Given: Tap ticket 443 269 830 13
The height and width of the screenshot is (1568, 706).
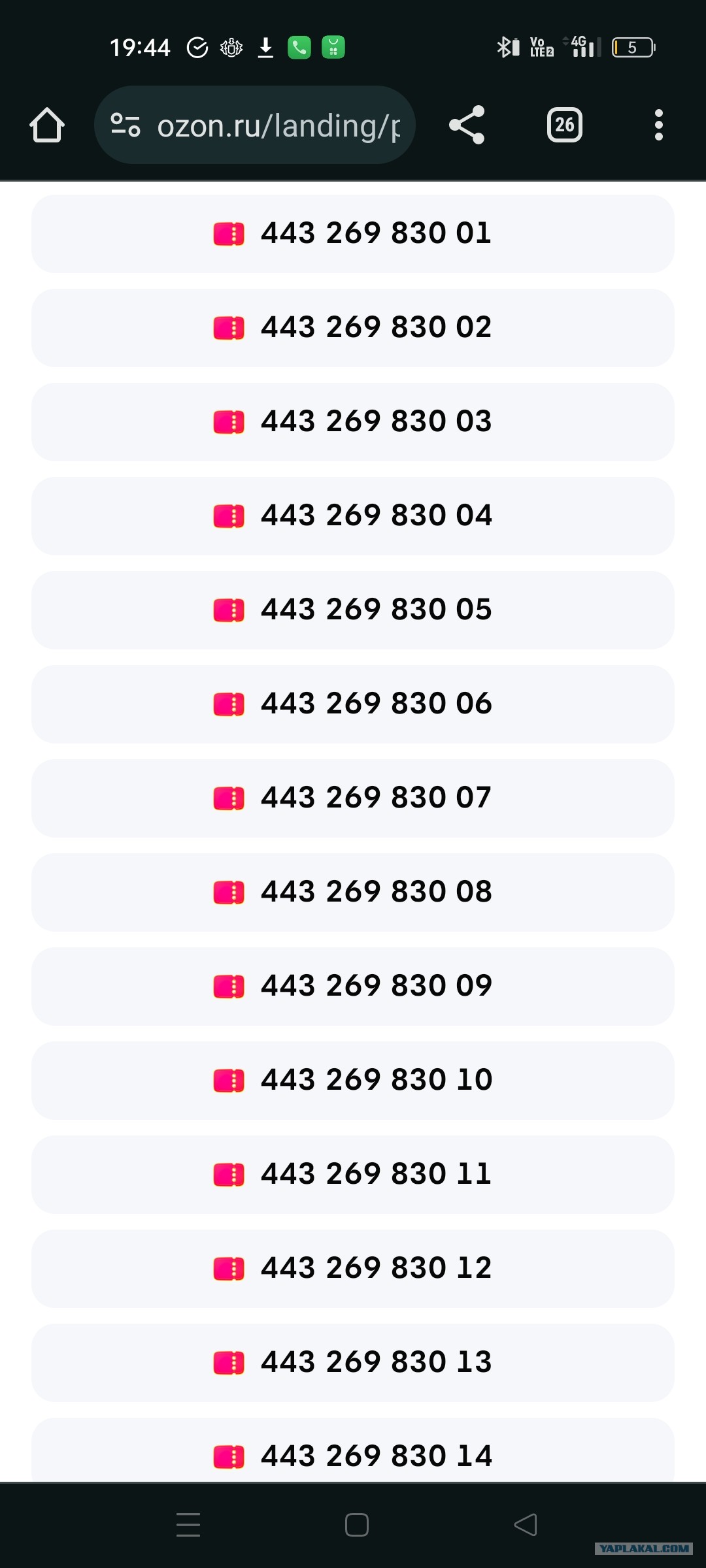Looking at the screenshot, I should (x=353, y=1363).
